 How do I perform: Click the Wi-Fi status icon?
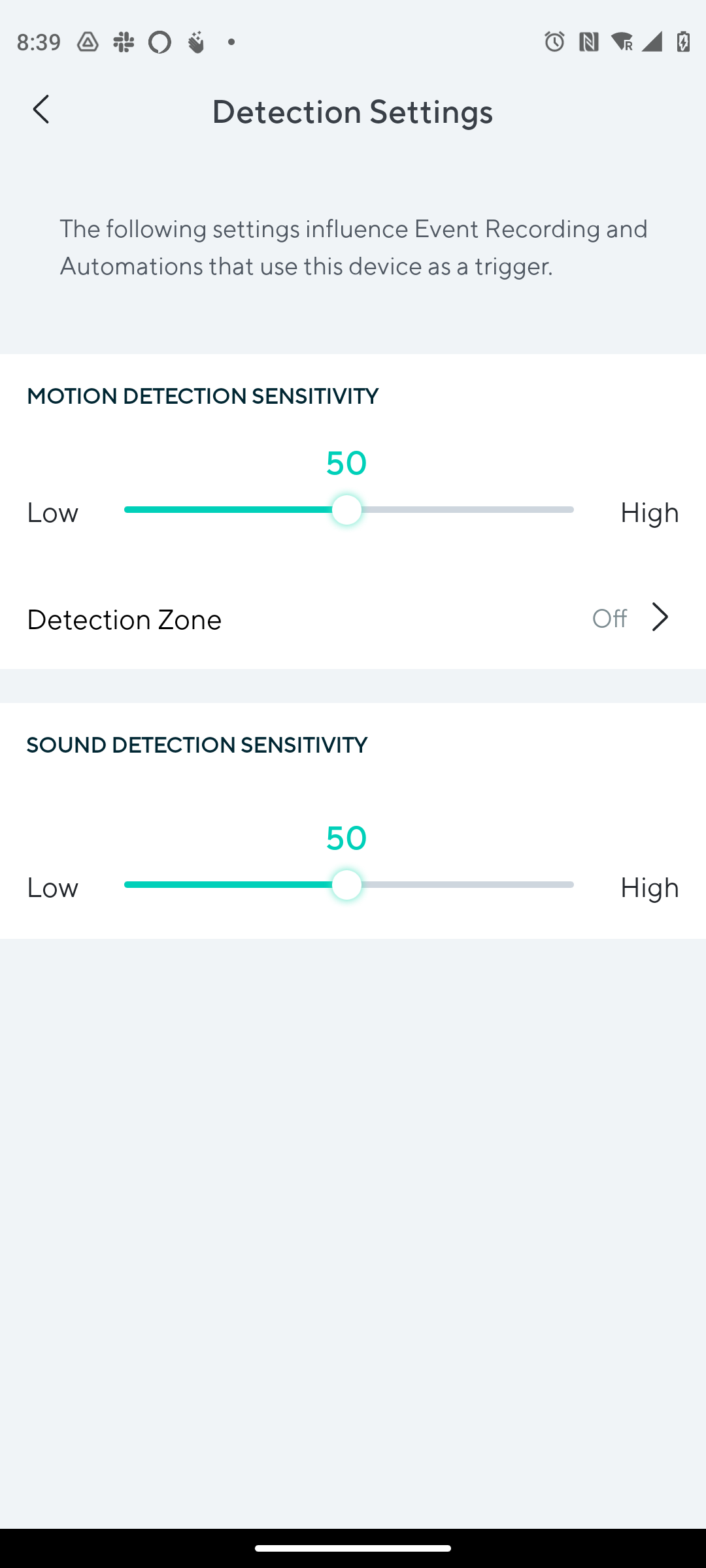(x=621, y=42)
